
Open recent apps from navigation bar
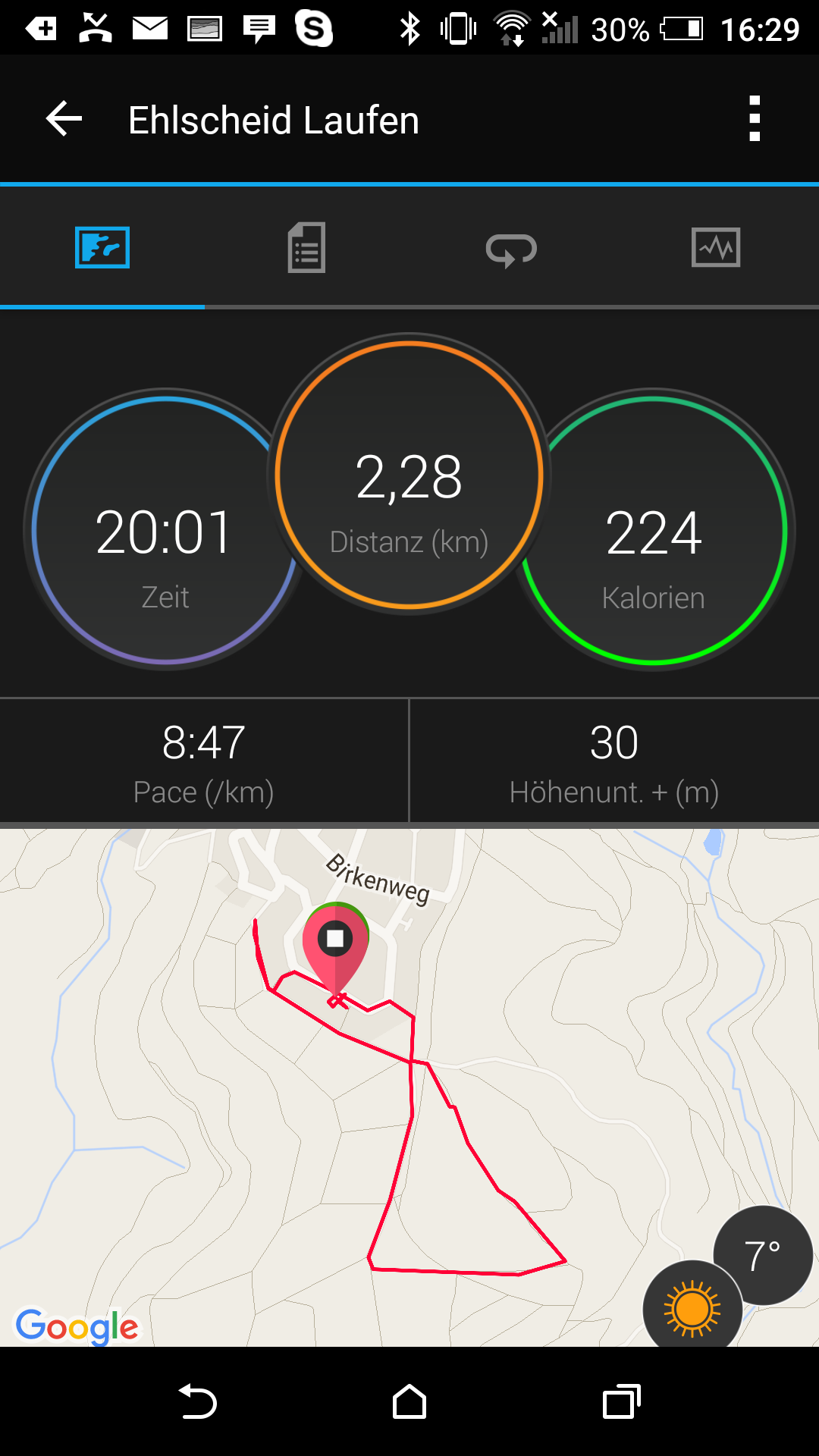point(621,1402)
